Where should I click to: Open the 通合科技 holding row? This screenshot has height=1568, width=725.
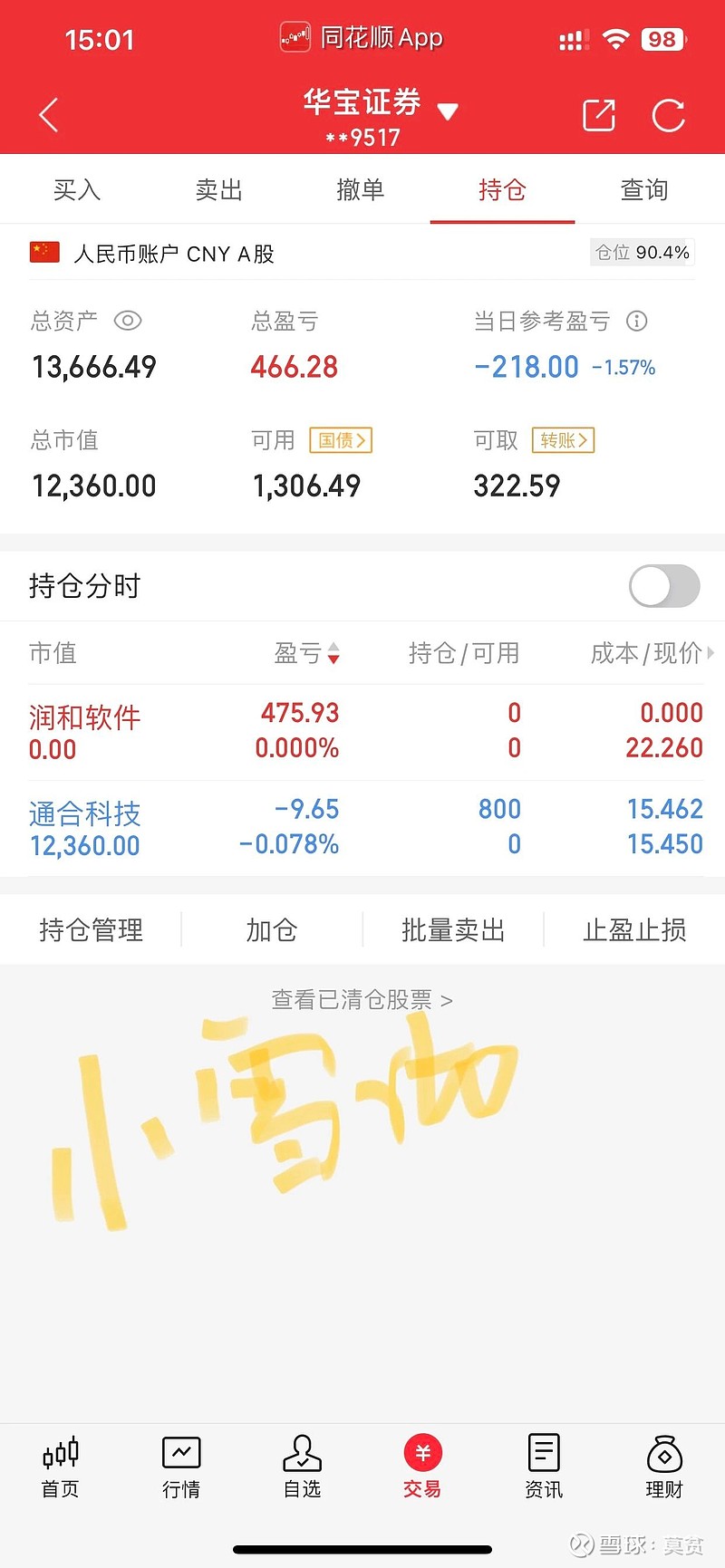(x=362, y=828)
